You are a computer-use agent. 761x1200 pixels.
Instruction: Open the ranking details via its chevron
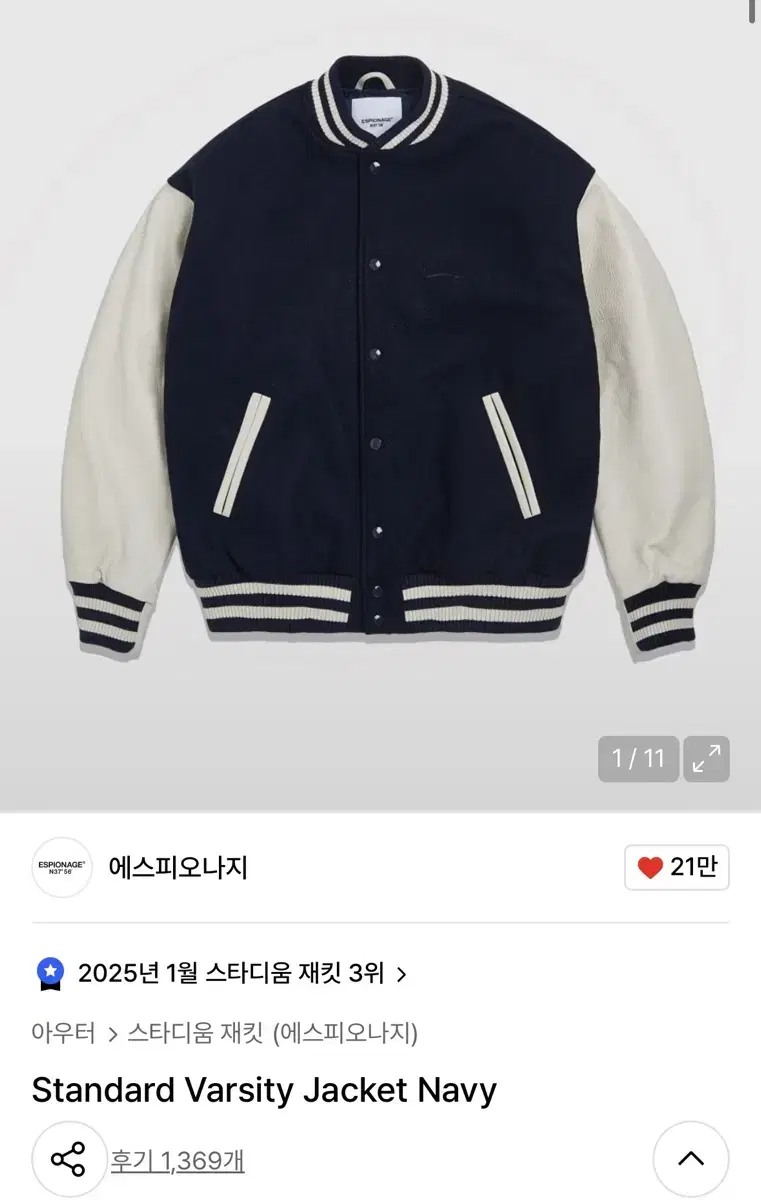pyautogui.click(x=404, y=971)
